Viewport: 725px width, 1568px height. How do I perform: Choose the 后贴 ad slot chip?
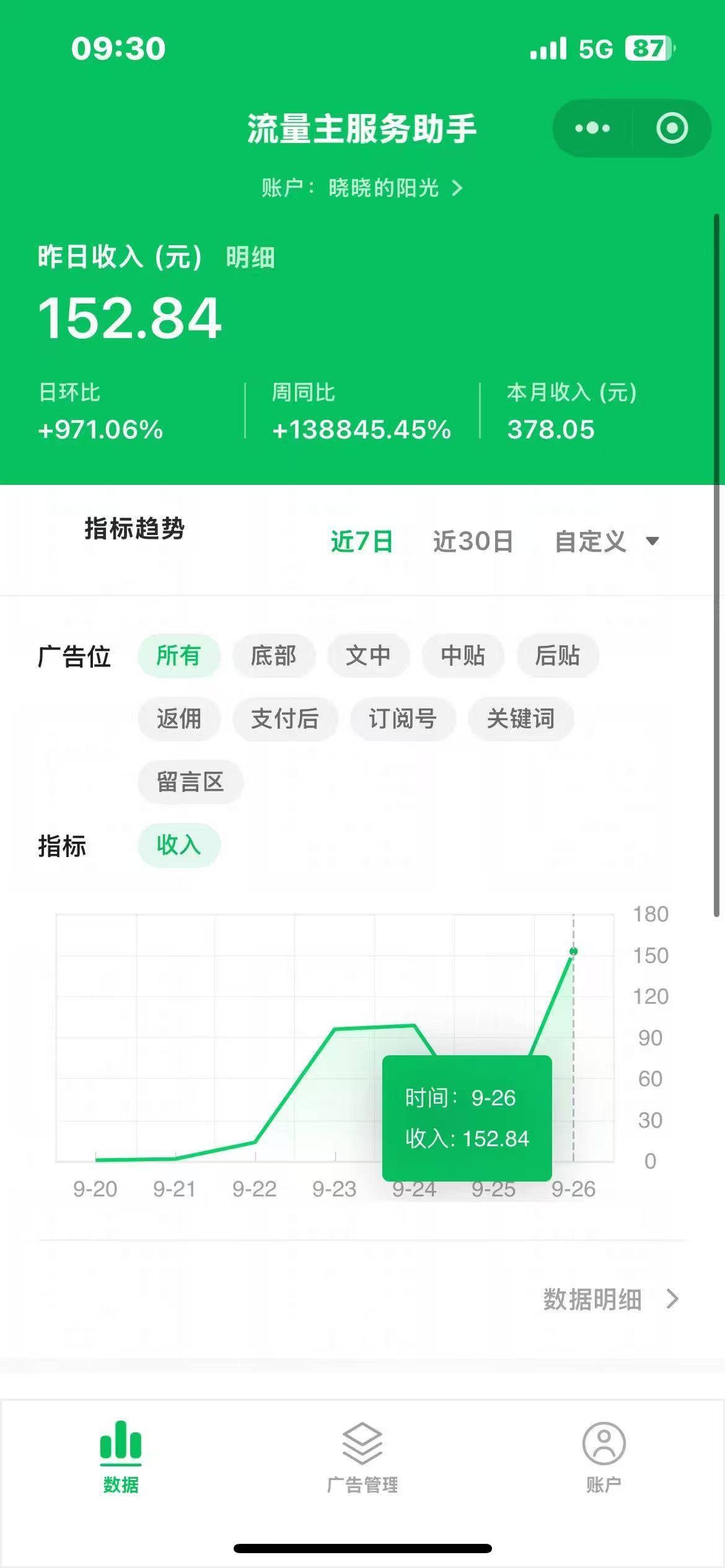(557, 656)
